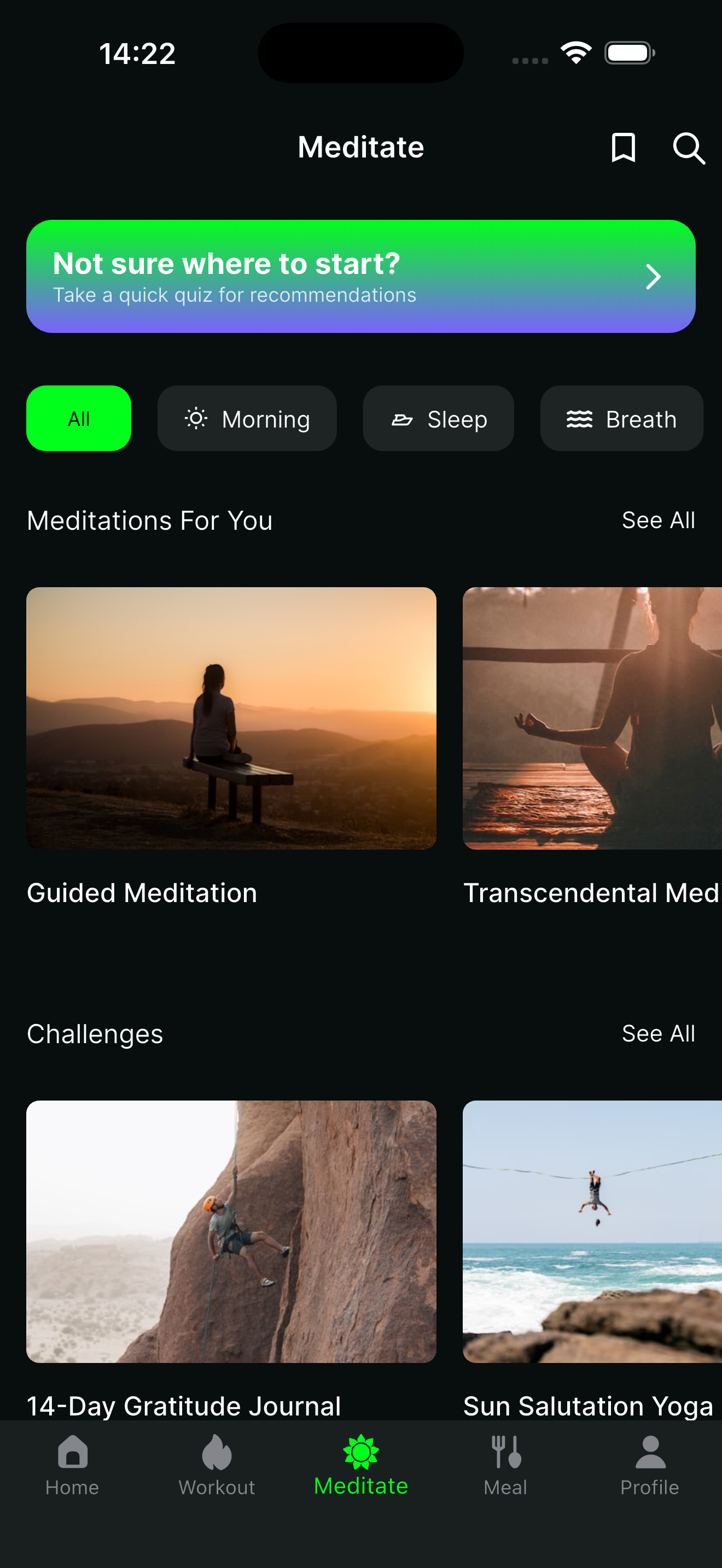Toggle the Sleep category filter

point(438,418)
